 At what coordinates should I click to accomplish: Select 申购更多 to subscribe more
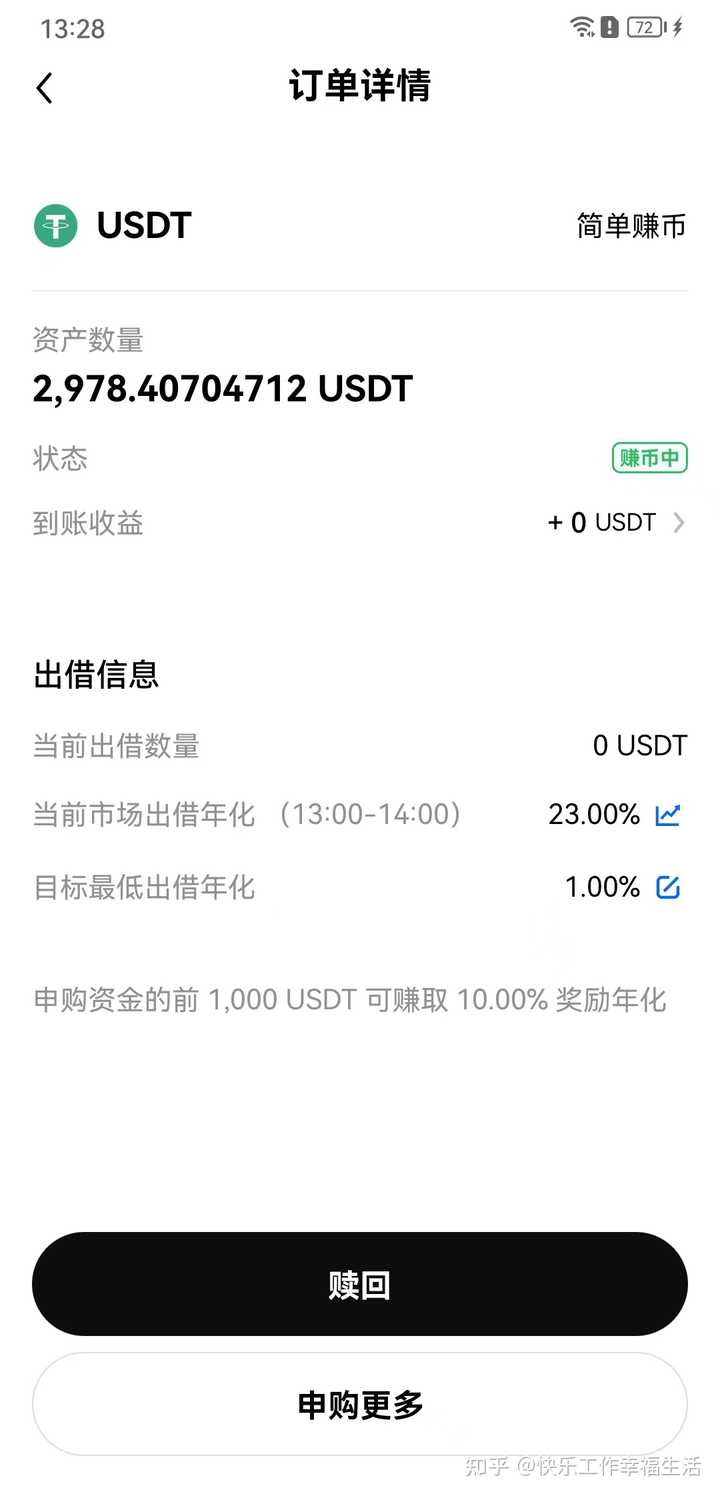360,1404
